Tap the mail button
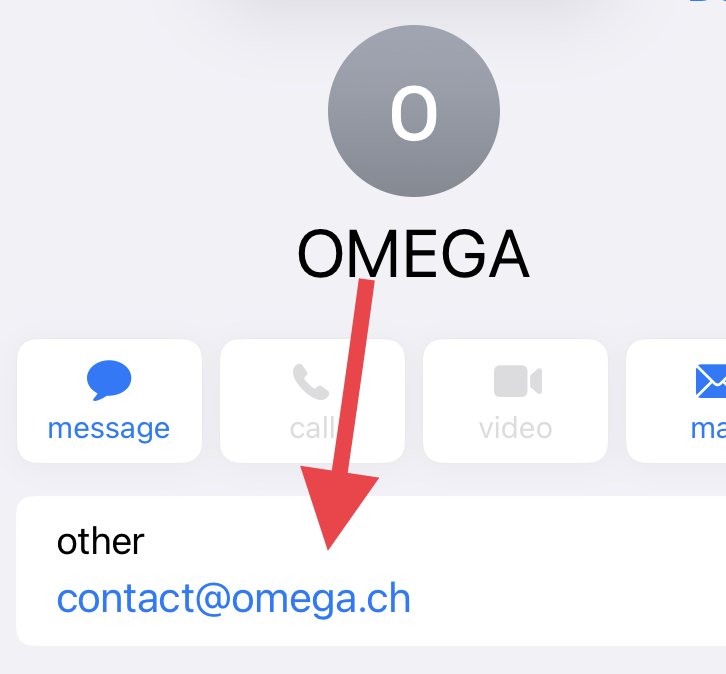Screen dimensions: 726x674 point(690,401)
